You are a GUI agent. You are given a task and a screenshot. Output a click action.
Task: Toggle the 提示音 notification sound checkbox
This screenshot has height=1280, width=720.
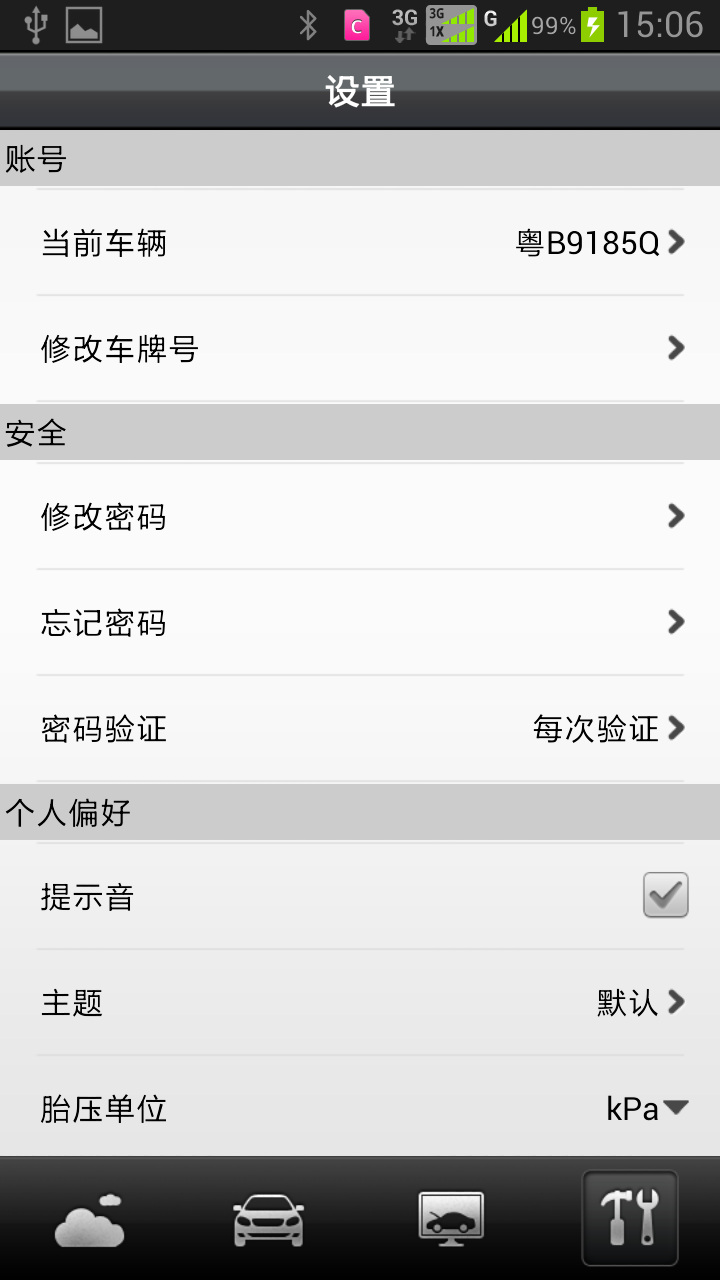(x=665, y=895)
